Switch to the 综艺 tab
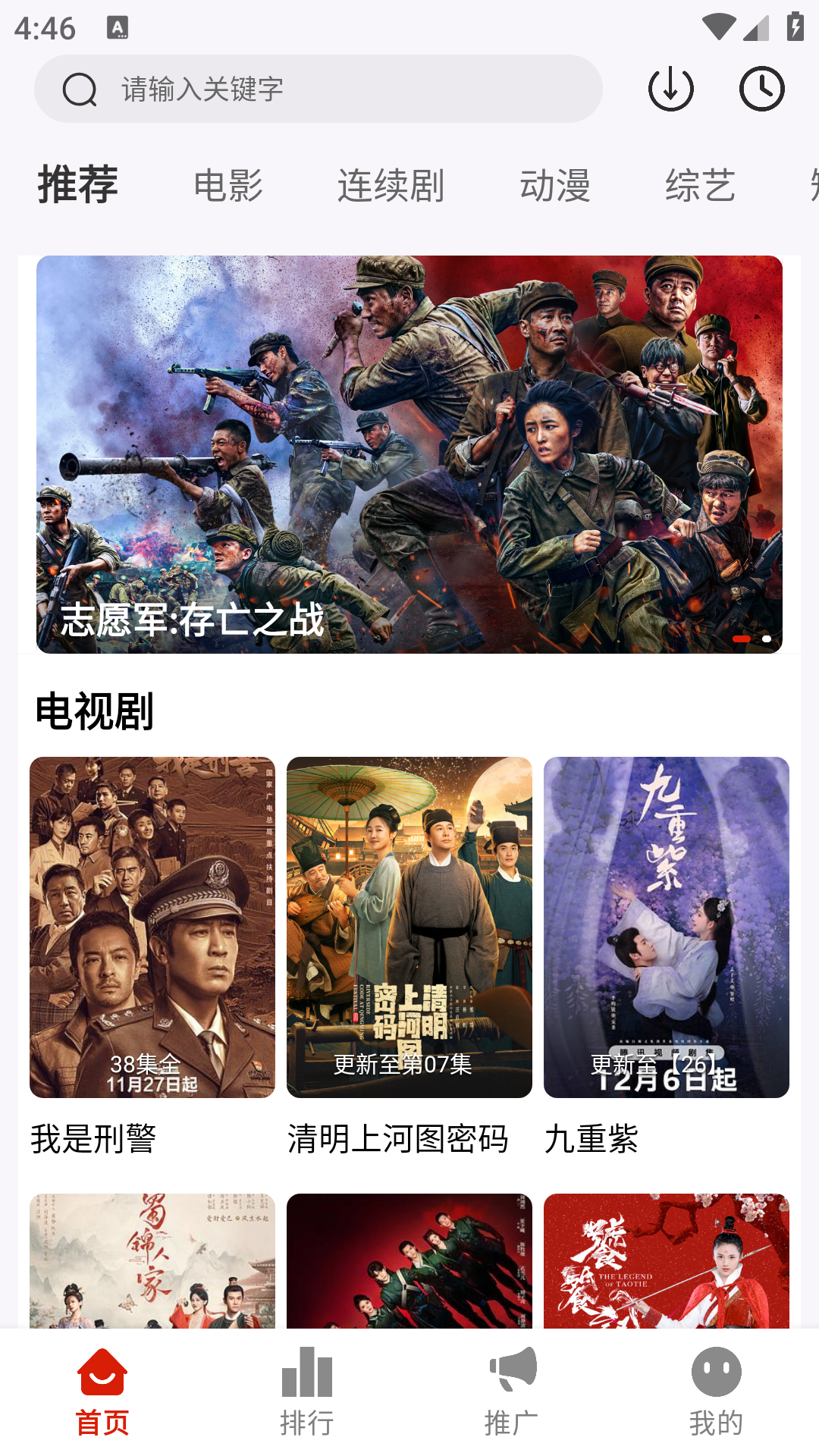 pos(700,186)
